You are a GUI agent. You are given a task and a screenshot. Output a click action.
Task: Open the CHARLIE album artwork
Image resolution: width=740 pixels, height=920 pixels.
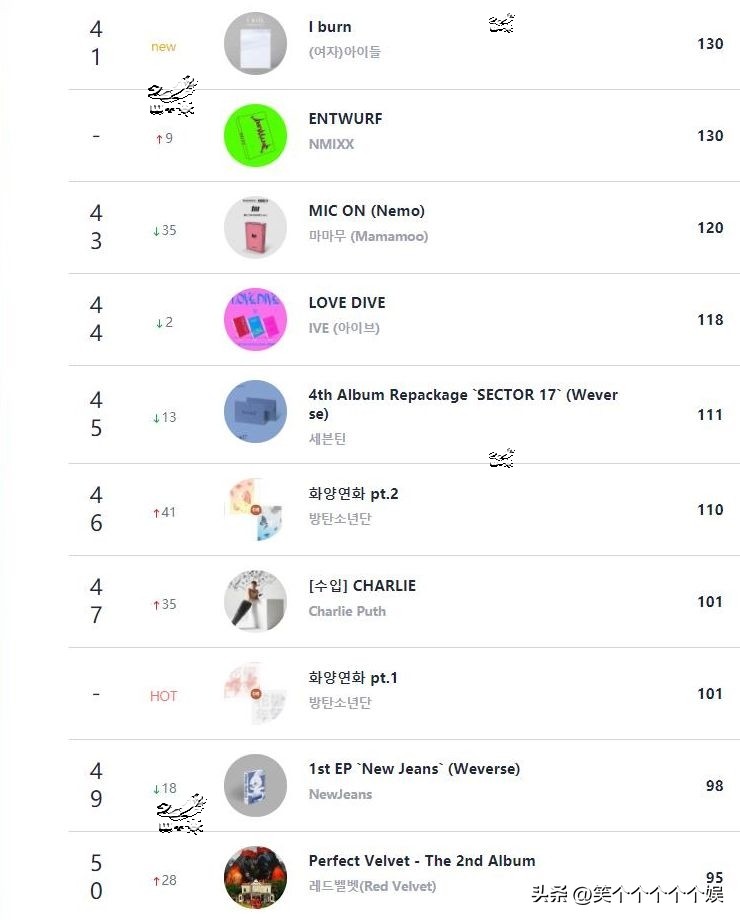click(255, 601)
